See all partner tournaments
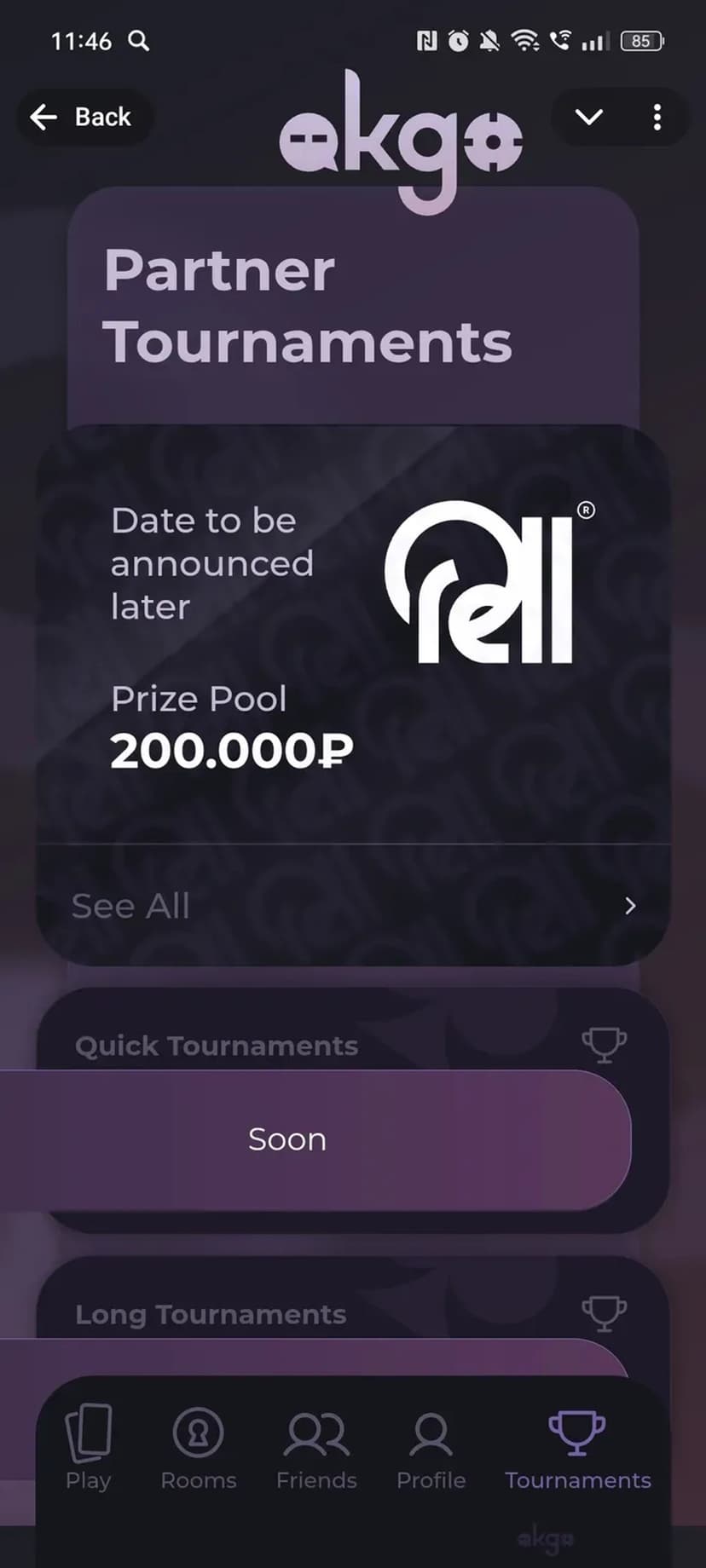 (x=352, y=906)
